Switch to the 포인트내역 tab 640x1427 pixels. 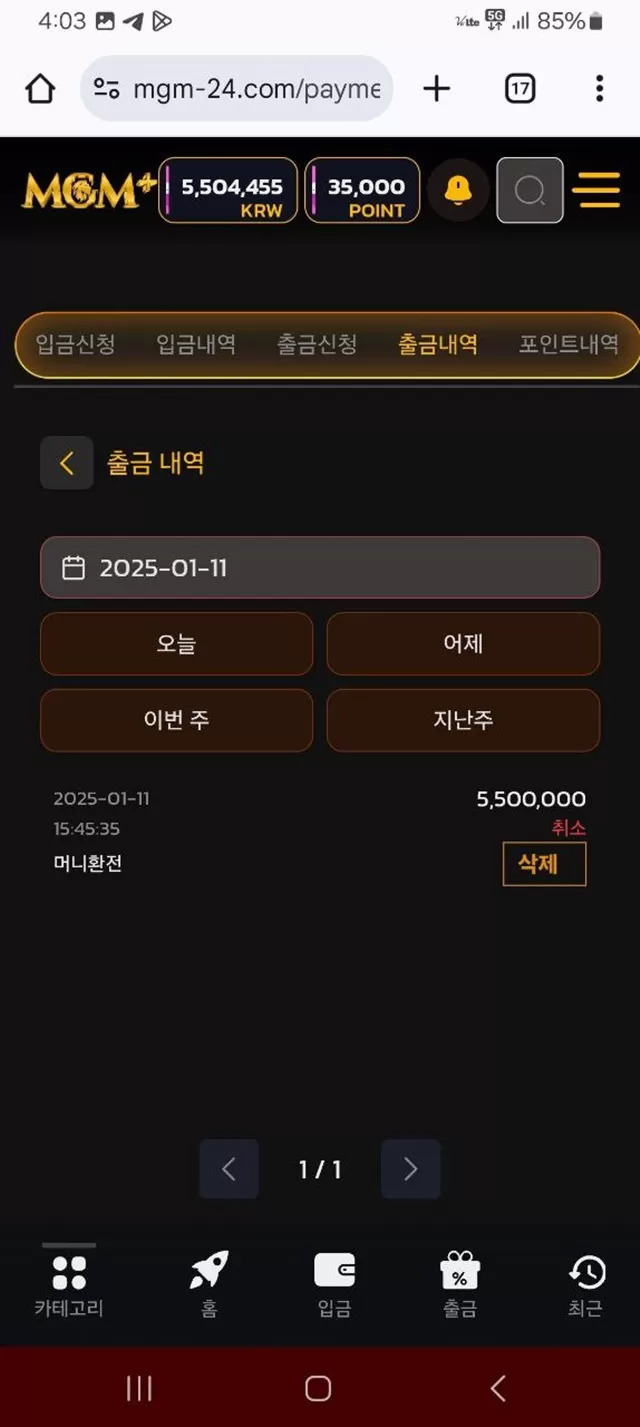(568, 345)
